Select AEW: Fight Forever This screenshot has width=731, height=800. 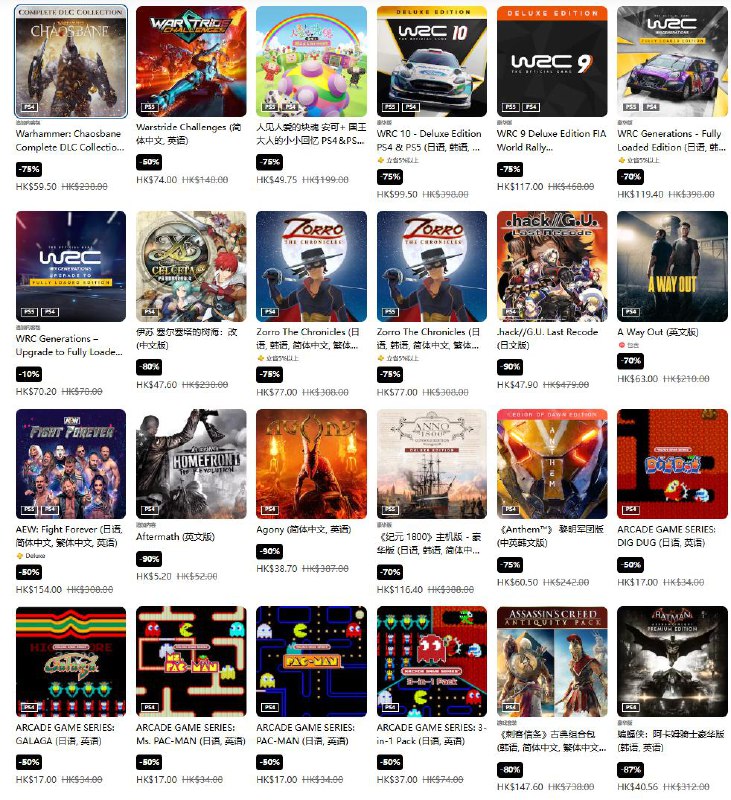(x=71, y=463)
